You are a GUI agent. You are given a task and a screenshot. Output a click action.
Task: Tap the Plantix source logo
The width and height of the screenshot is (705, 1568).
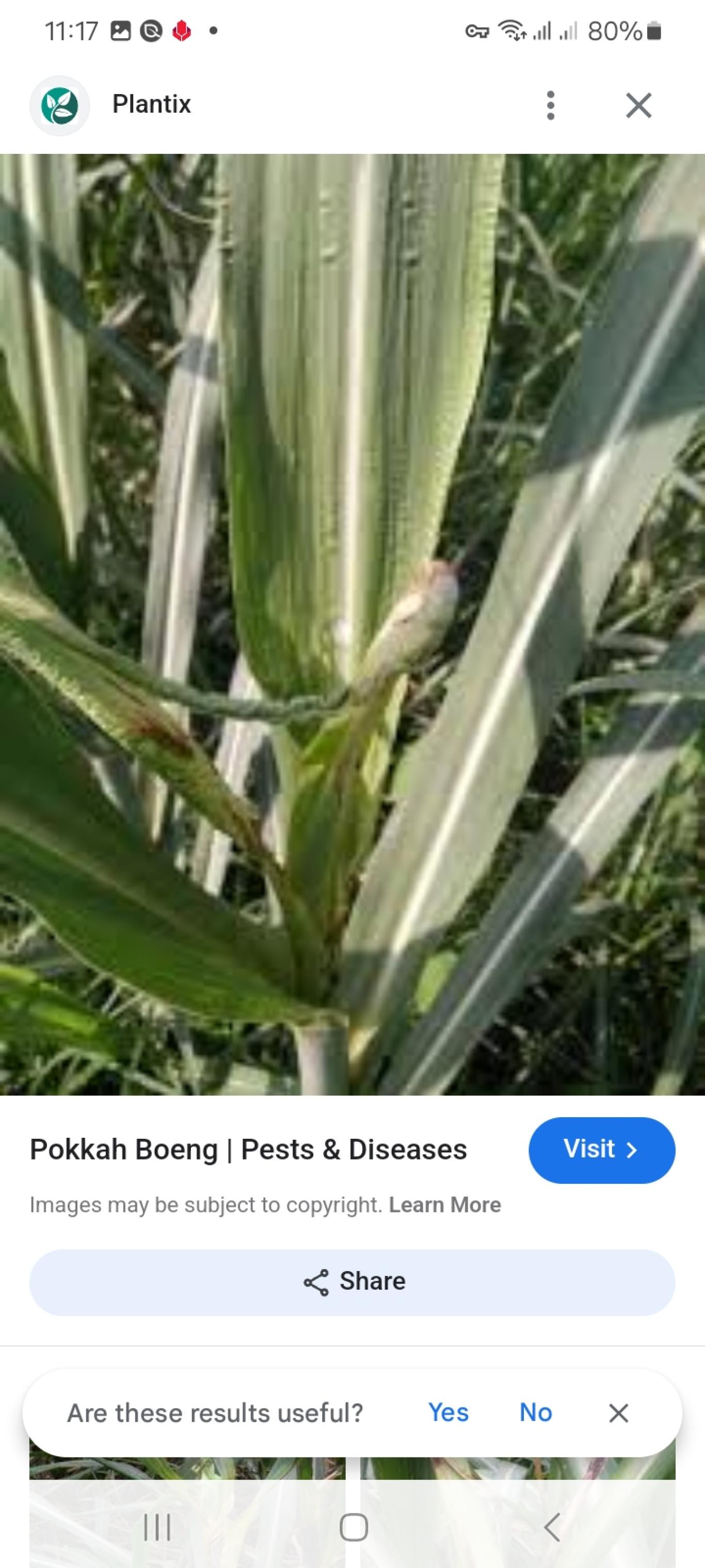(60, 105)
